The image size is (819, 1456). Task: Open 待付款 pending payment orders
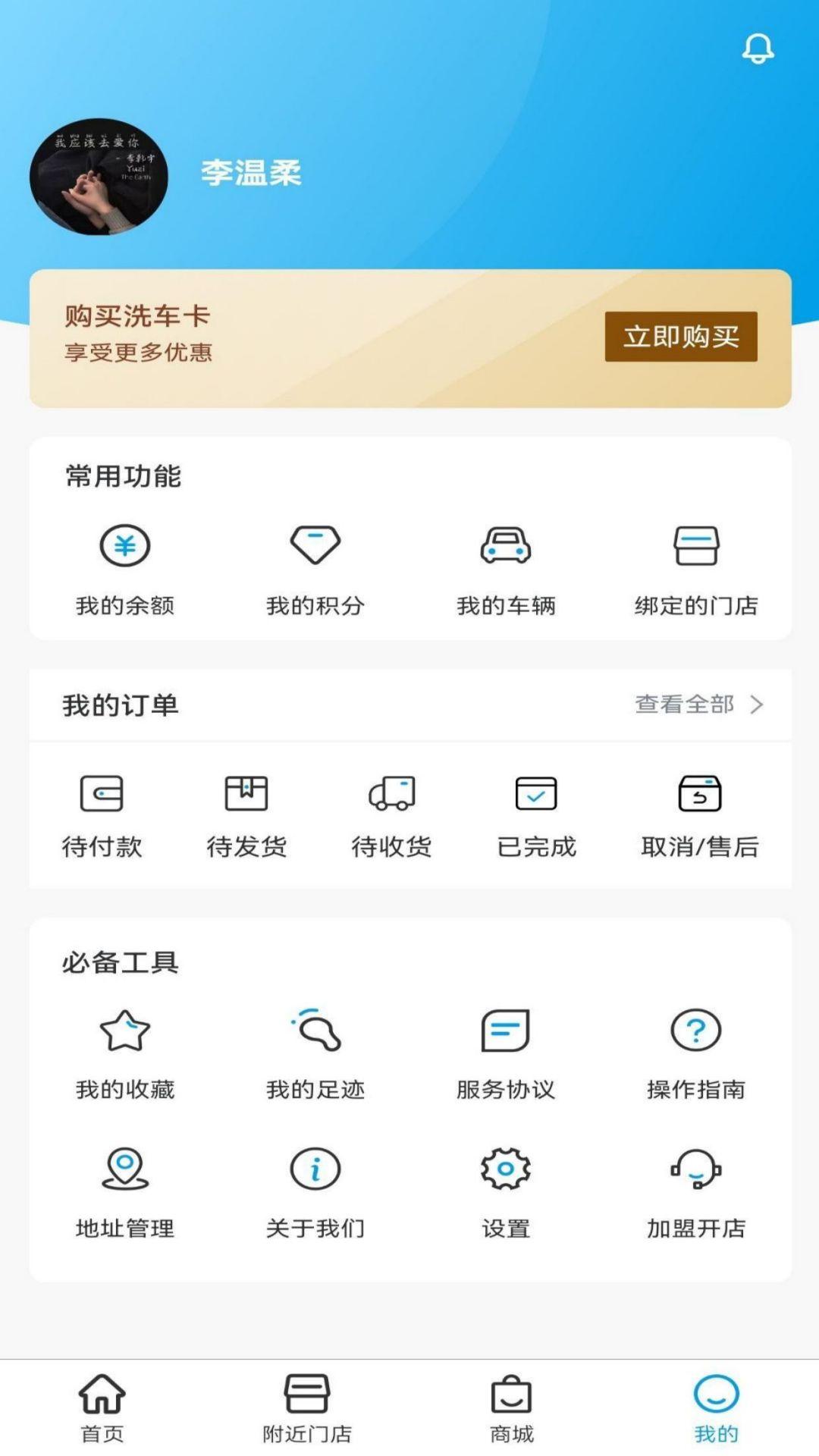(x=102, y=815)
